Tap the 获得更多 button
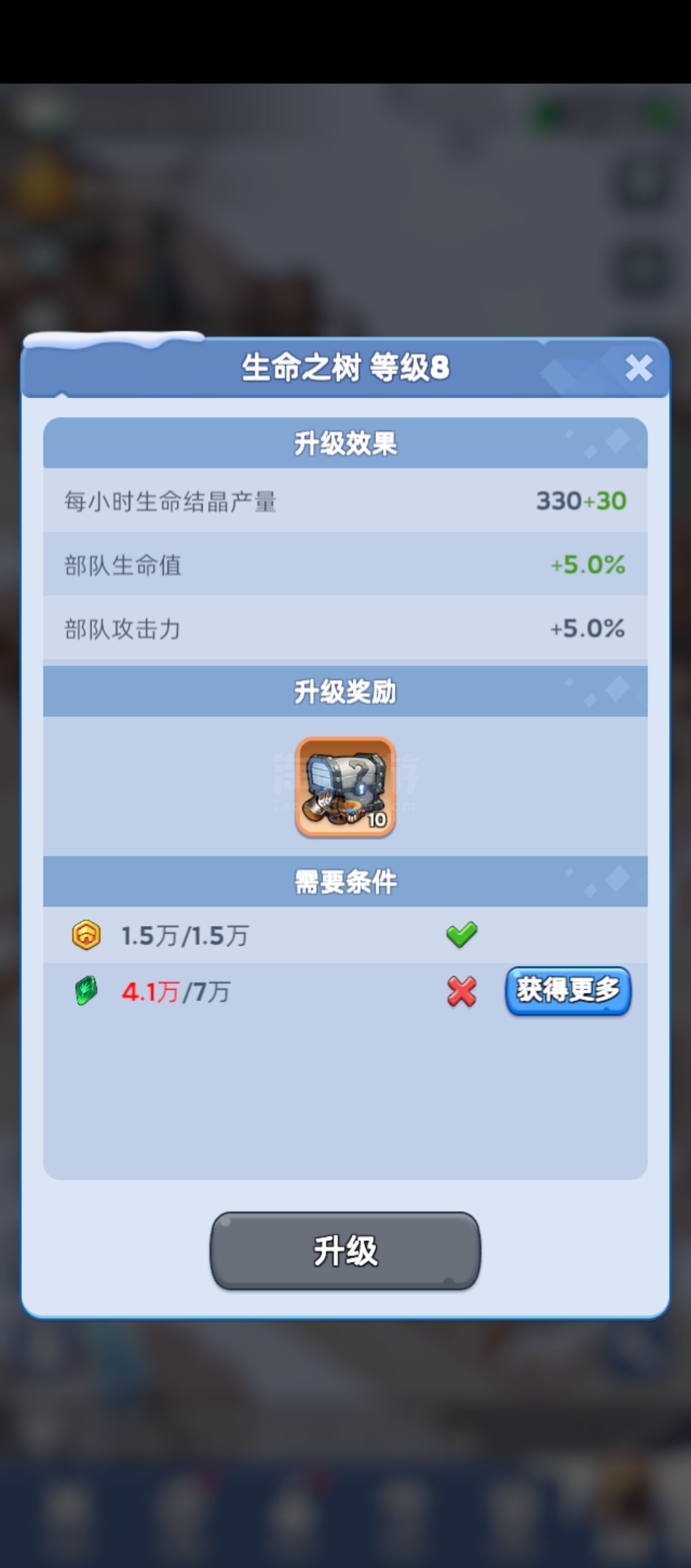This screenshot has height=1568, width=691. point(568,991)
